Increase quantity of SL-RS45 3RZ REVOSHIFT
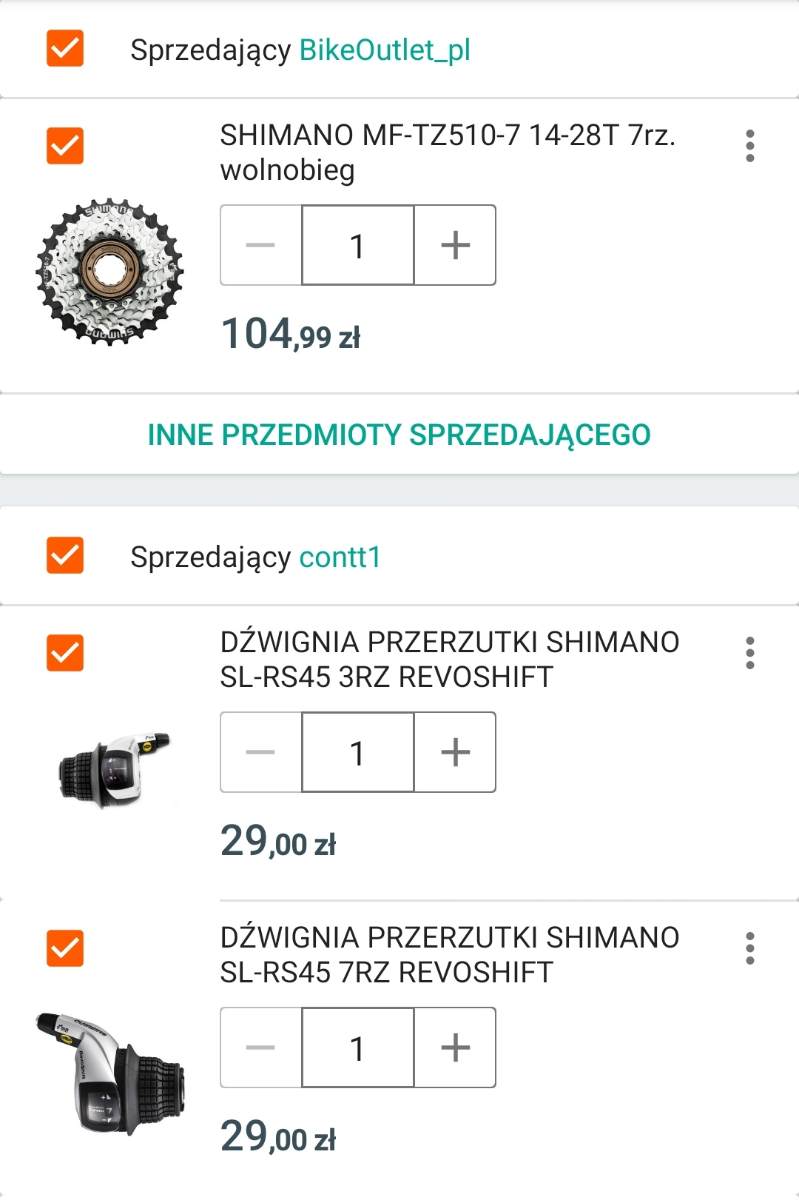This screenshot has width=799, height=1200. [455, 752]
